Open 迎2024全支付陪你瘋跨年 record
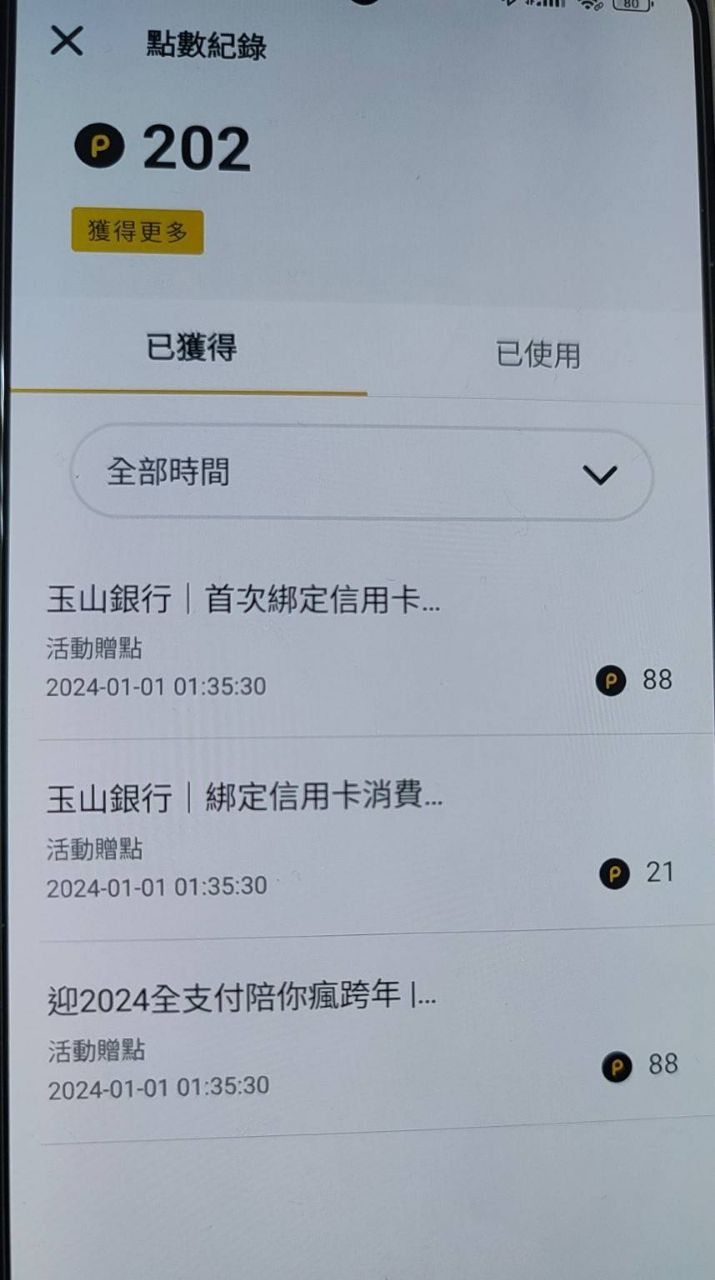The image size is (715, 1280). [x=357, y=1040]
